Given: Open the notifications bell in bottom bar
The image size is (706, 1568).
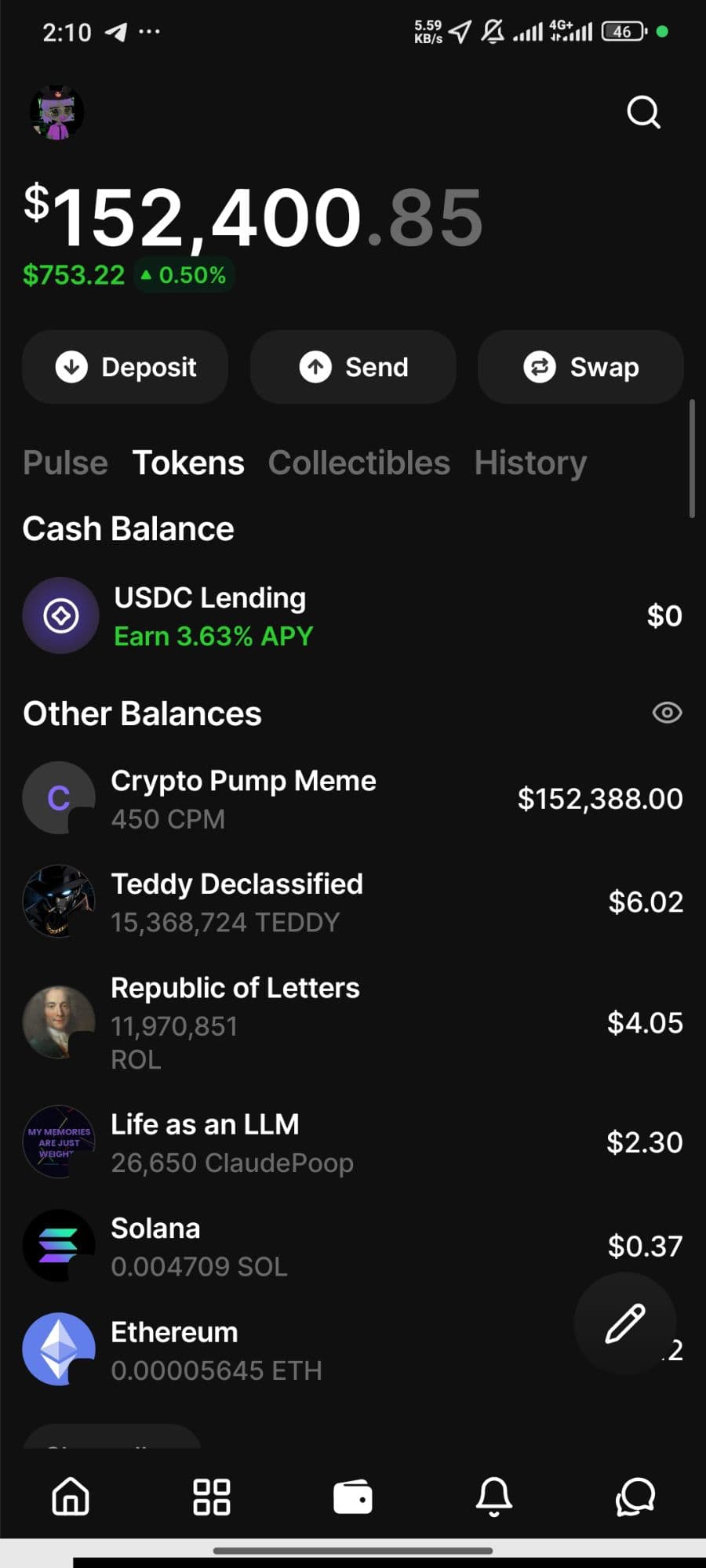Looking at the screenshot, I should coord(494,1496).
